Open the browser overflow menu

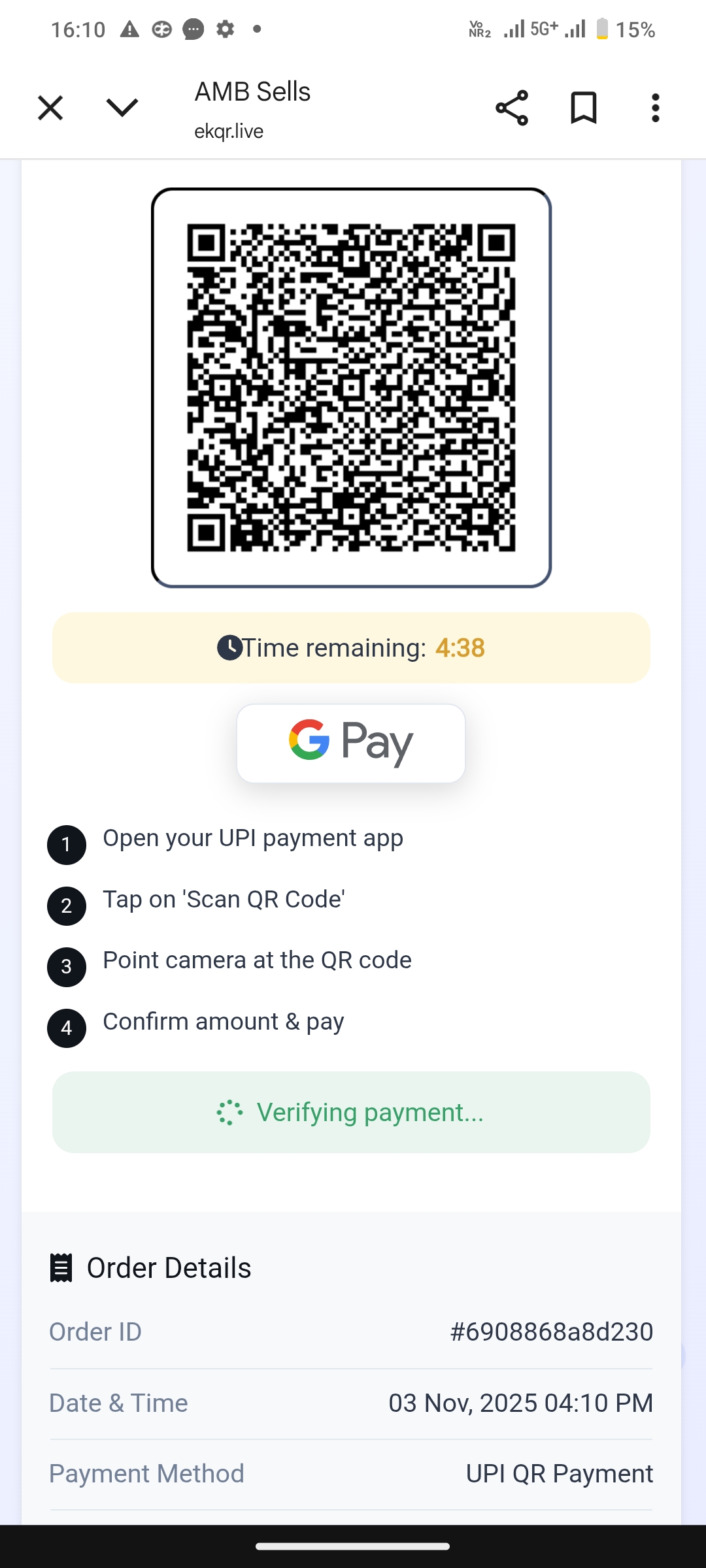655,108
